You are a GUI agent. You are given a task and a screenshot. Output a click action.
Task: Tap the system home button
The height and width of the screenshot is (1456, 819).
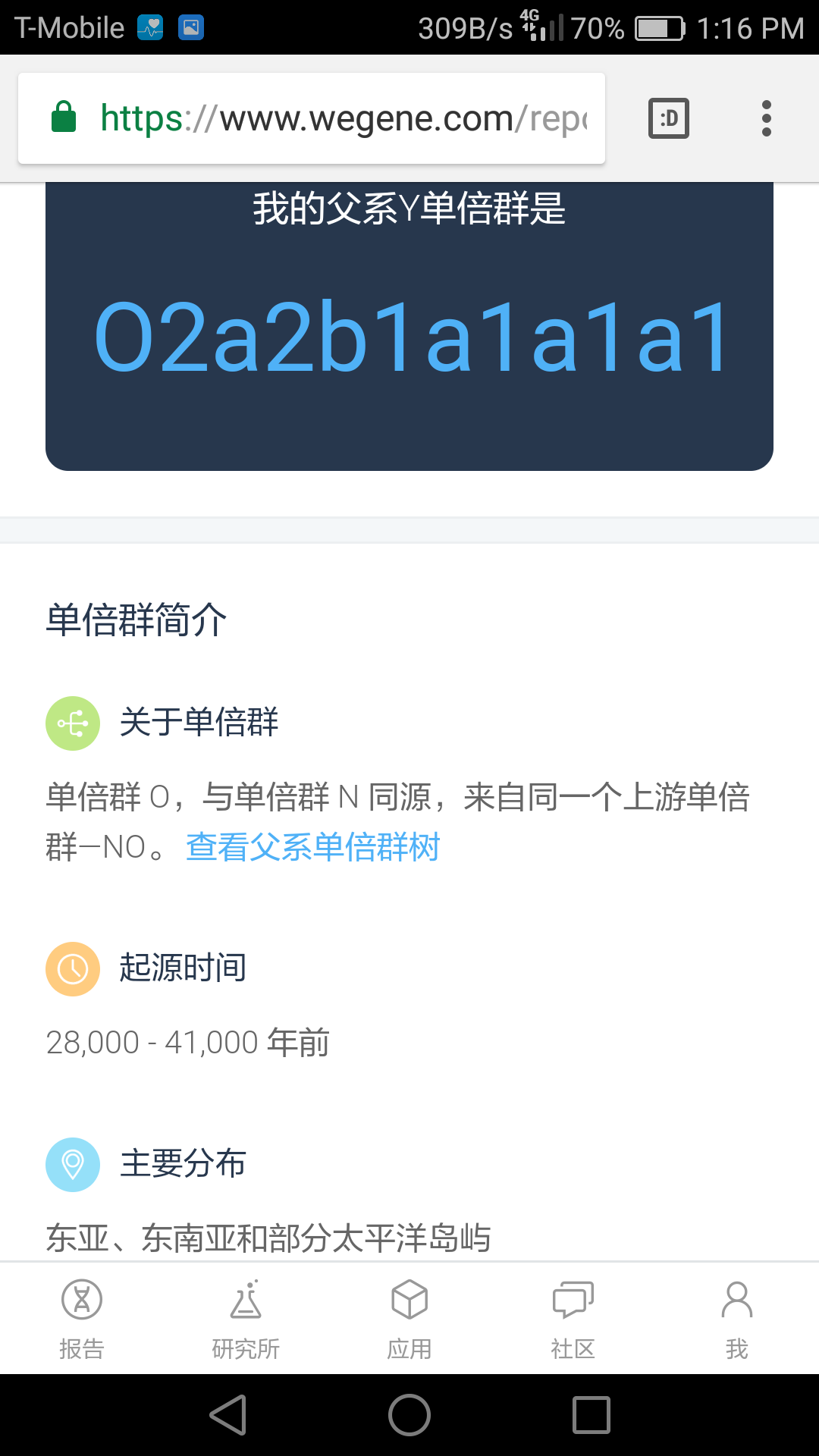pos(409,1415)
